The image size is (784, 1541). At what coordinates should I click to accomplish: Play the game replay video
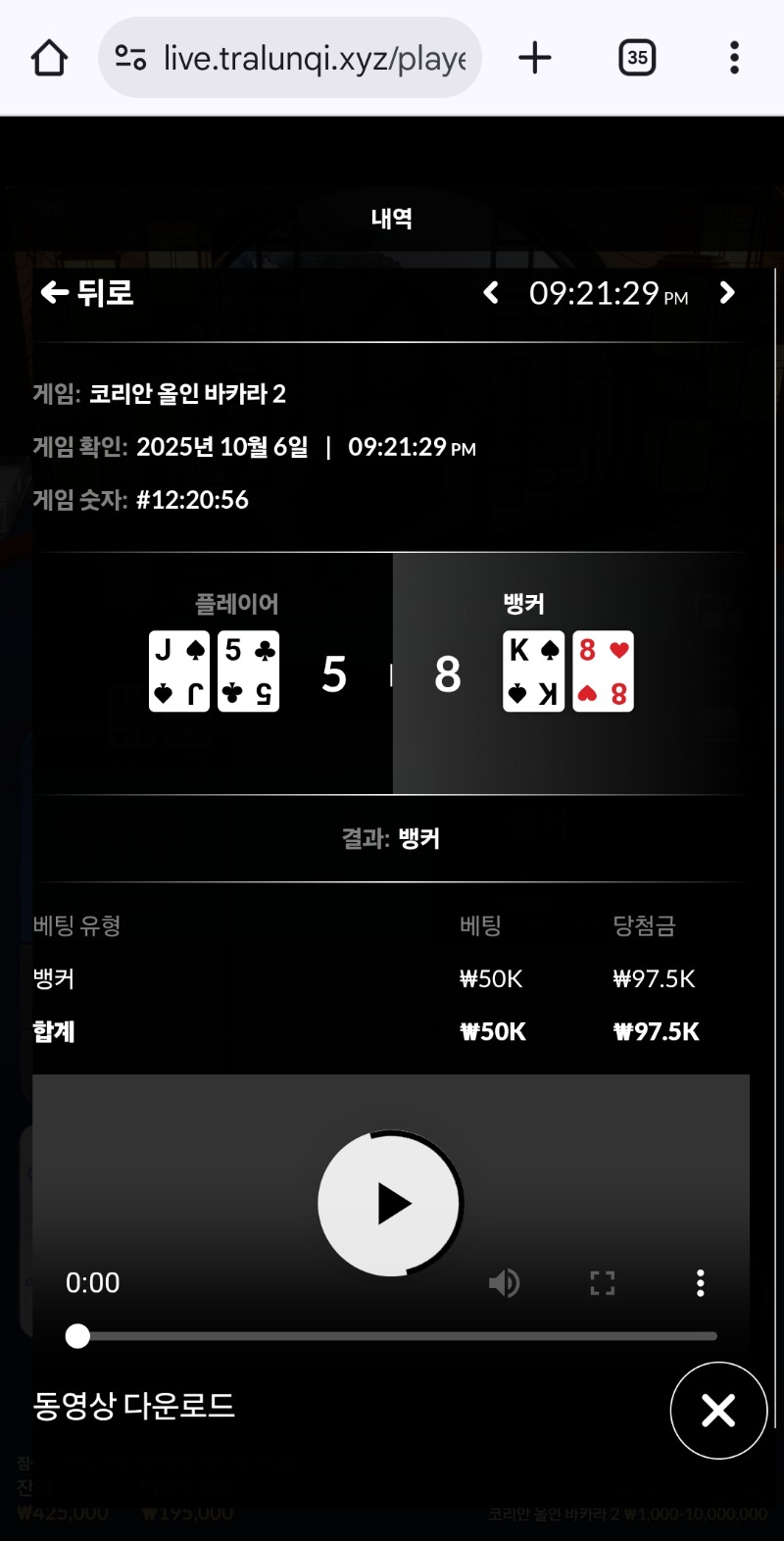pos(390,1204)
